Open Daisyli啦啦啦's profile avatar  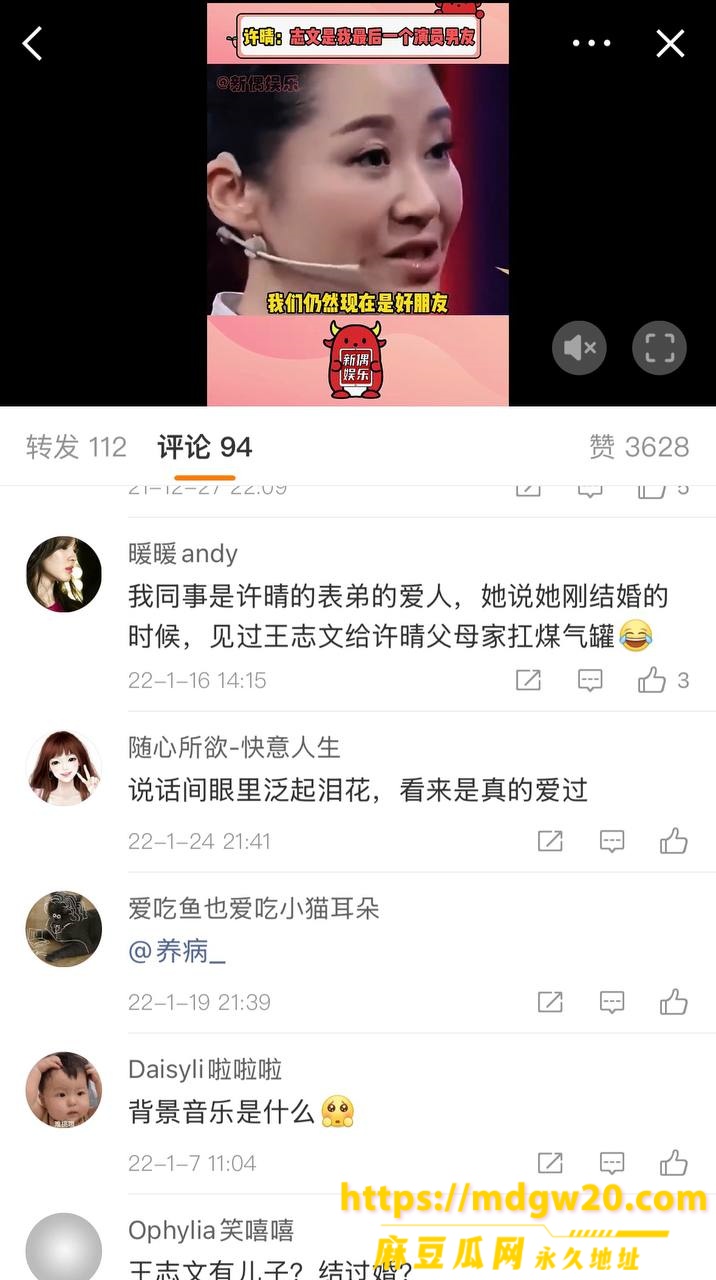pyautogui.click(x=64, y=1090)
